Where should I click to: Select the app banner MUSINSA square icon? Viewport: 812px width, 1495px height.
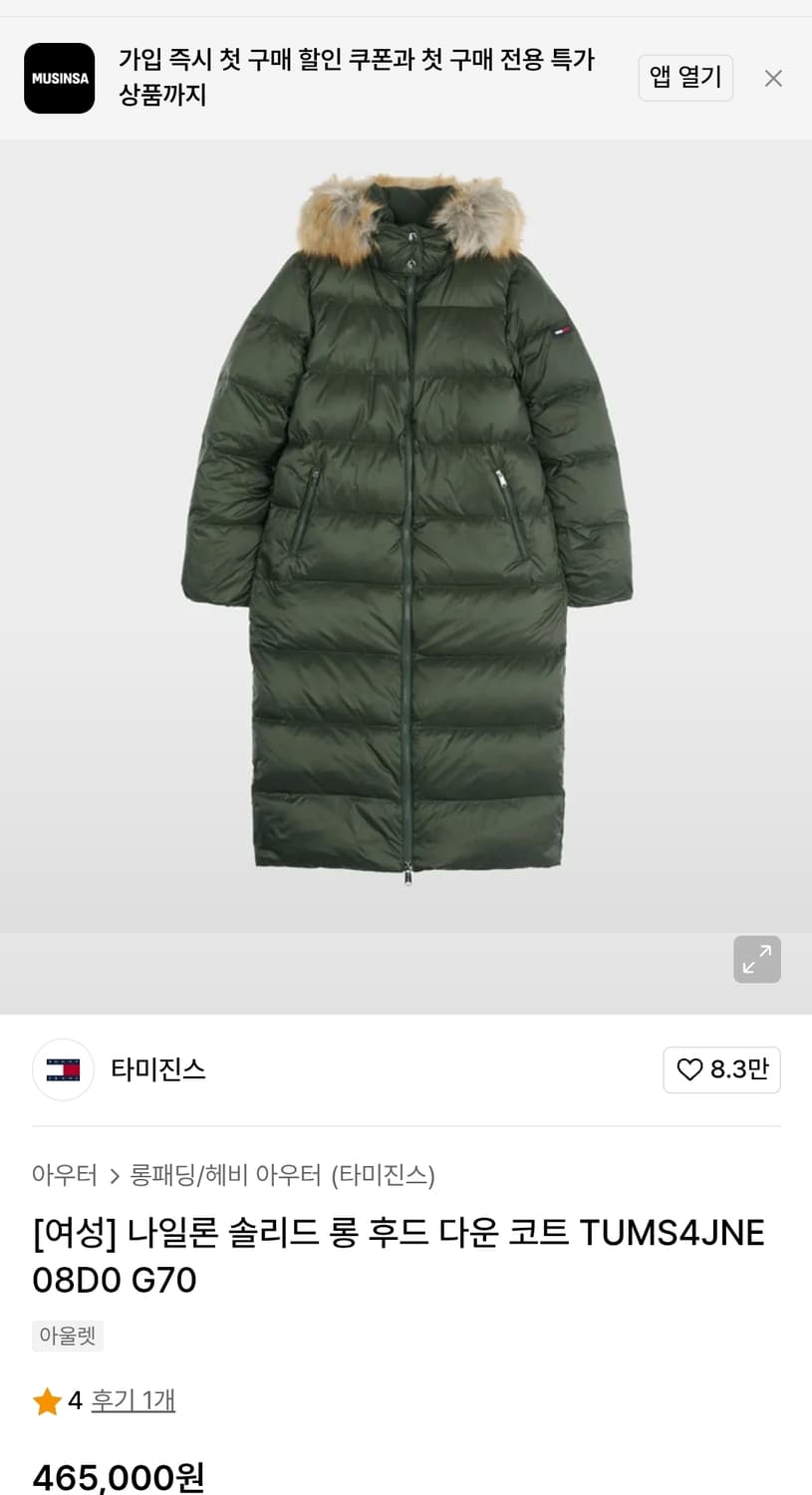(59, 78)
